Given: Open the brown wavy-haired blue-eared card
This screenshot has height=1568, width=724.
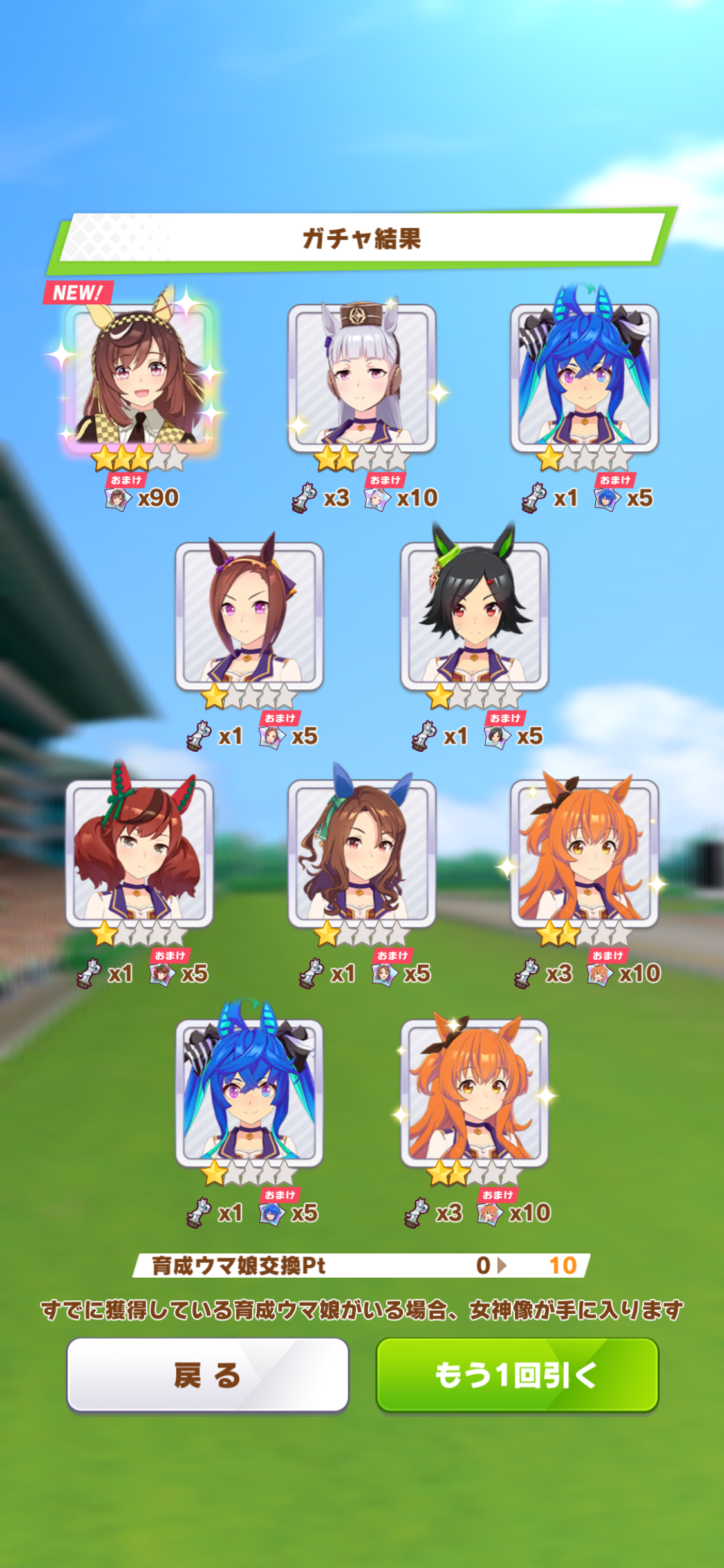Looking at the screenshot, I should point(362,854).
